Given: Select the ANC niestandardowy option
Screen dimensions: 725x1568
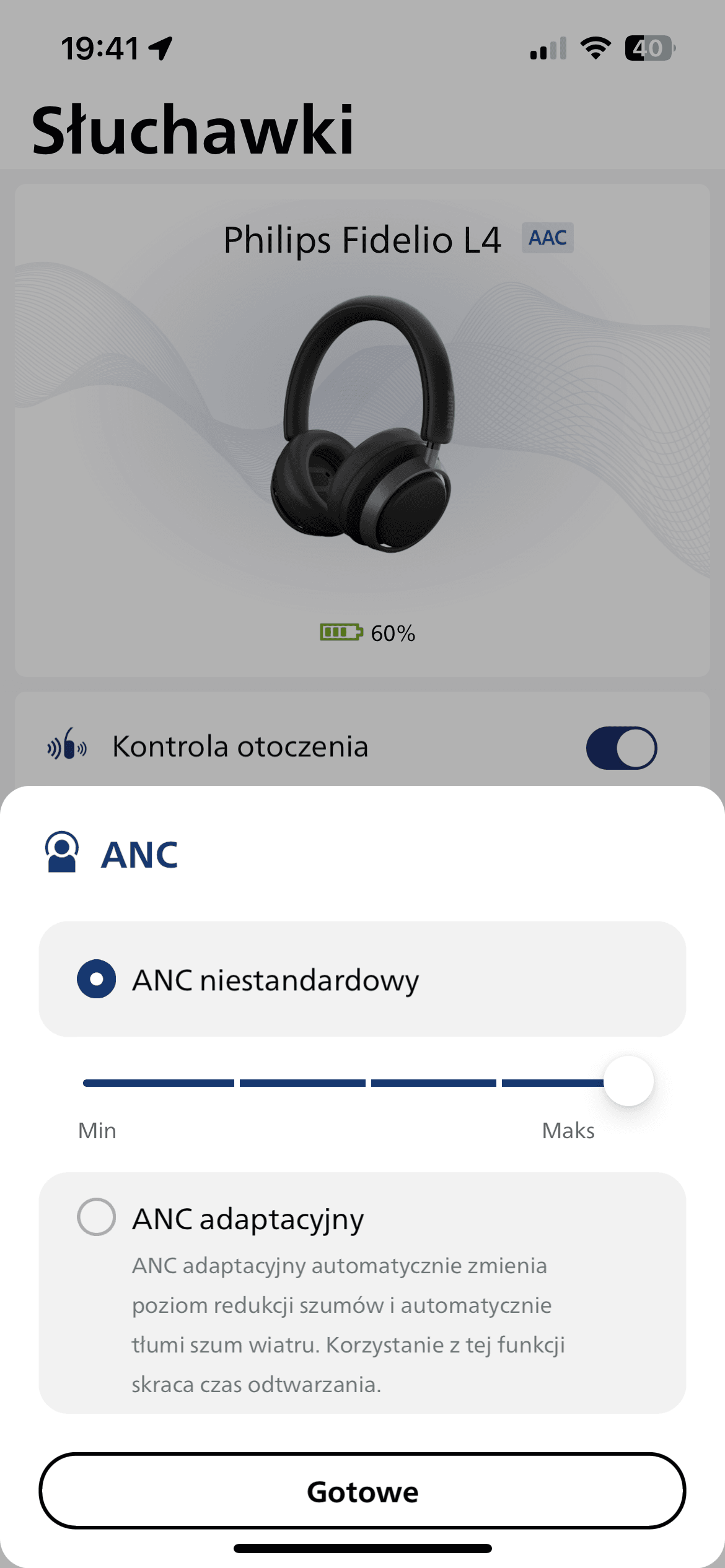Looking at the screenshot, I should click(x=97, y=979).
